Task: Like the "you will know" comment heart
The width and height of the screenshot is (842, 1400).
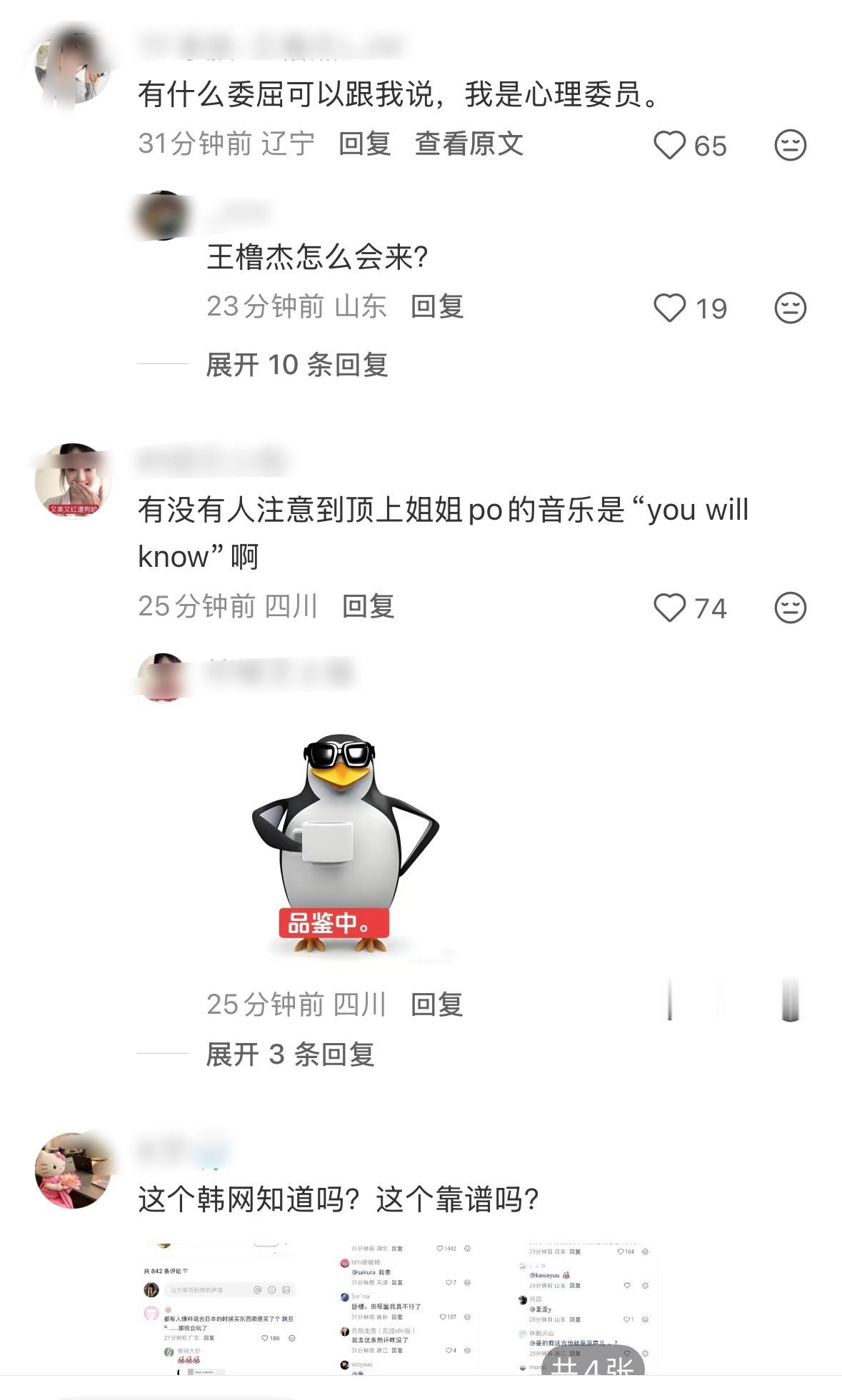Action: pos(670,608)
